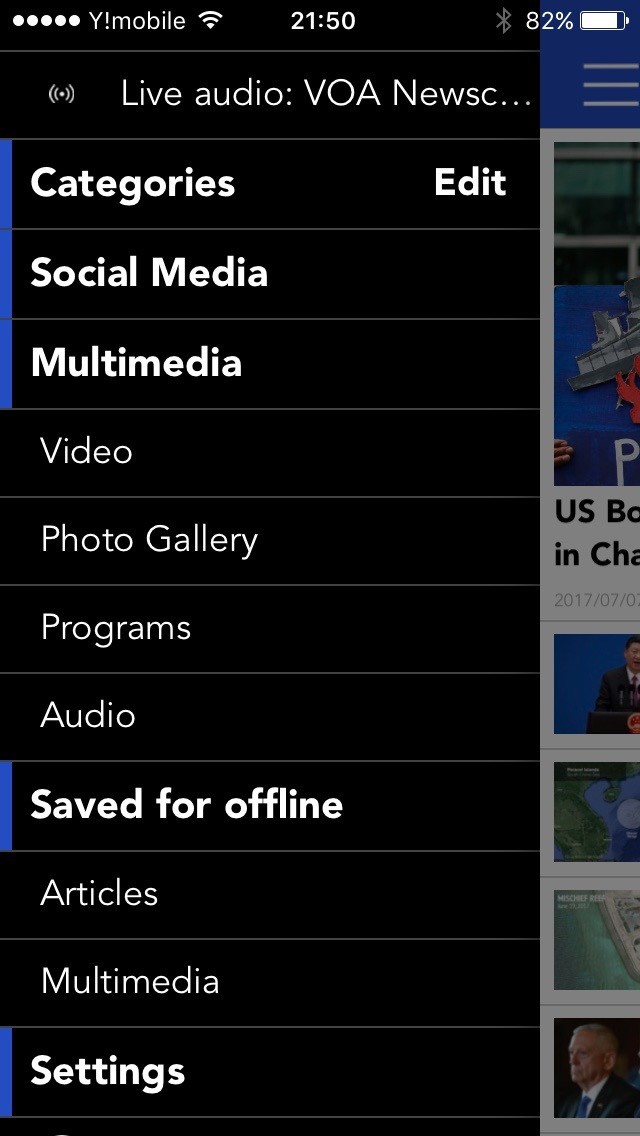Play the VOA Newscast live audio
Viewport: 640px width, 1136px height.
click(290, 94)
